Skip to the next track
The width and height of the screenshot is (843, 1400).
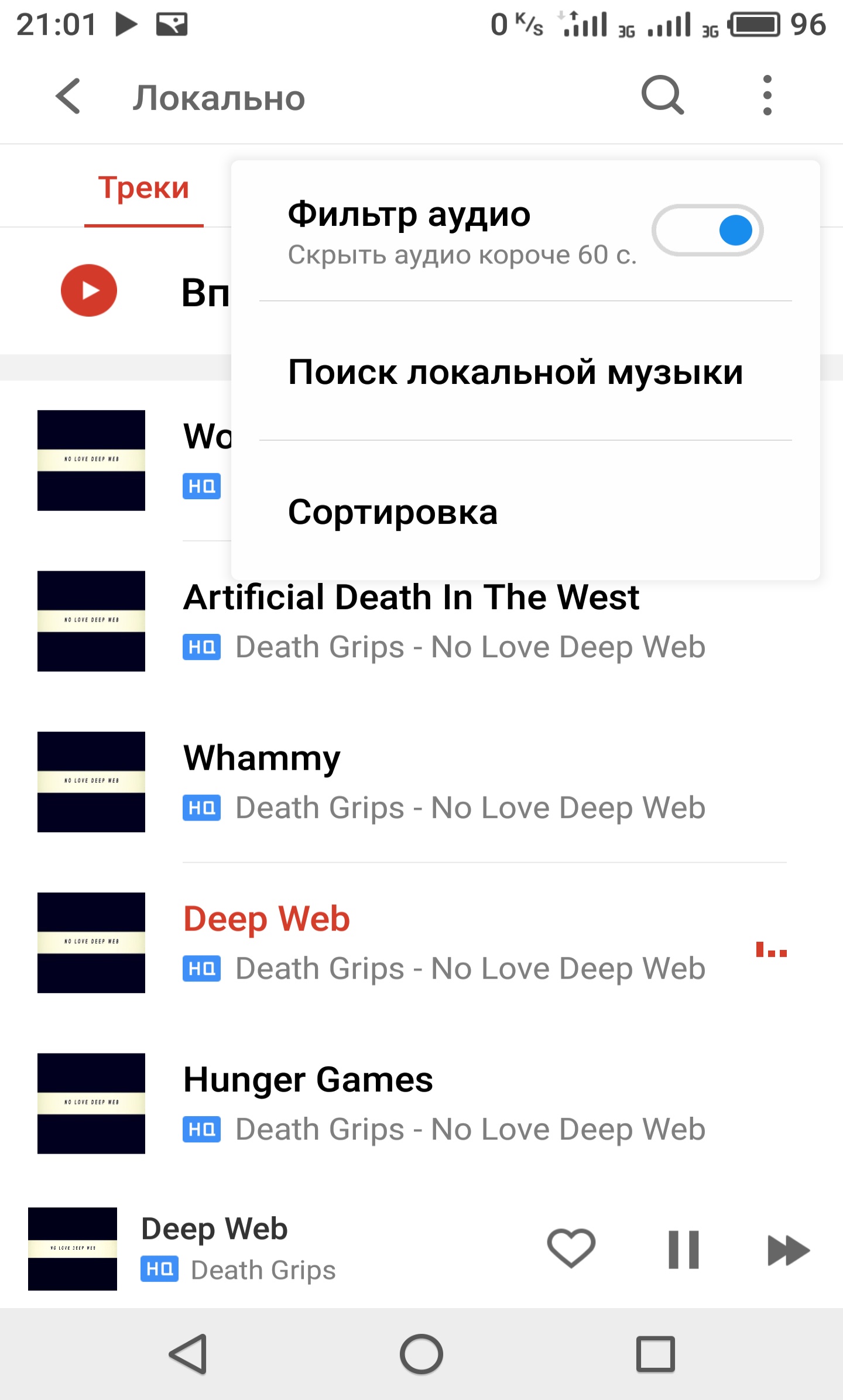click(788, 1250)
